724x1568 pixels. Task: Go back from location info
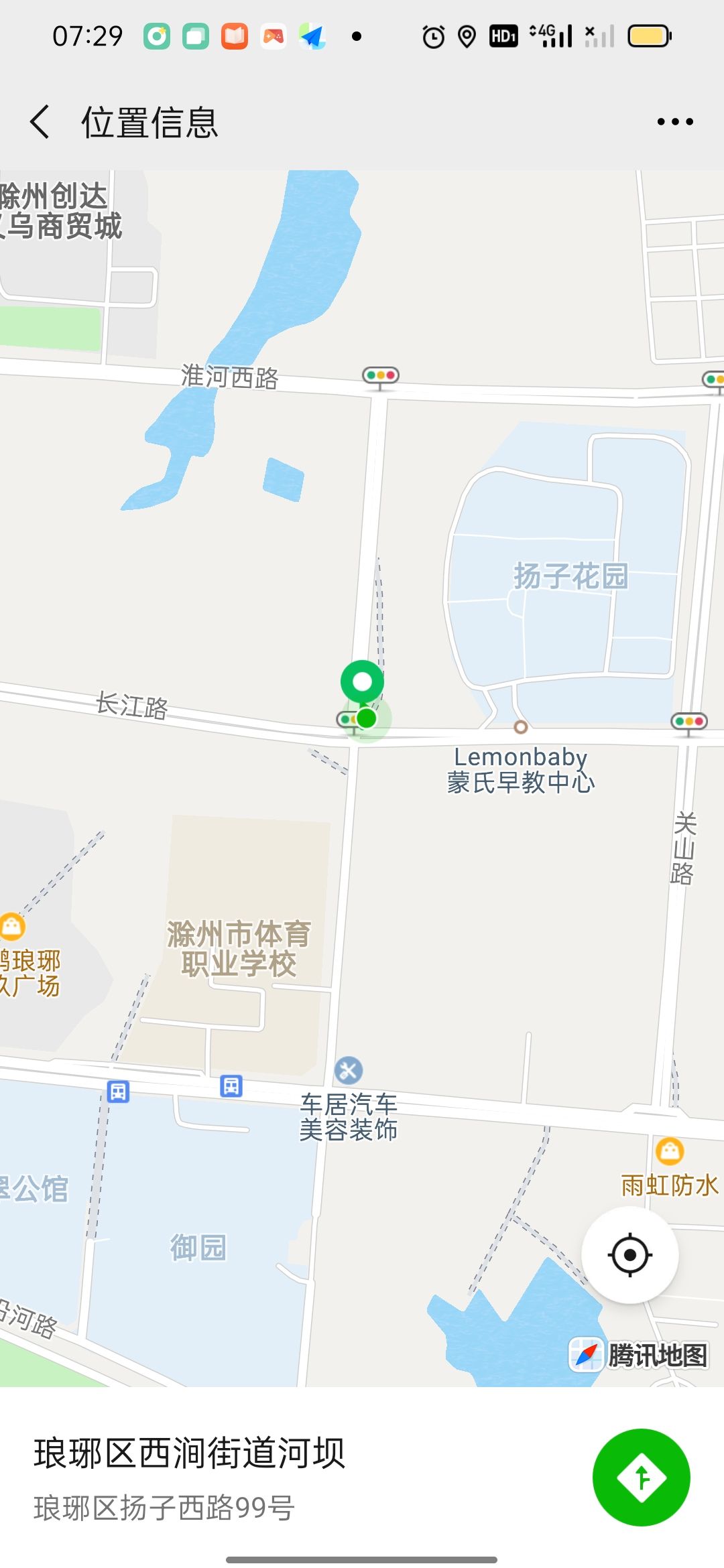click(x=40, y=122)
